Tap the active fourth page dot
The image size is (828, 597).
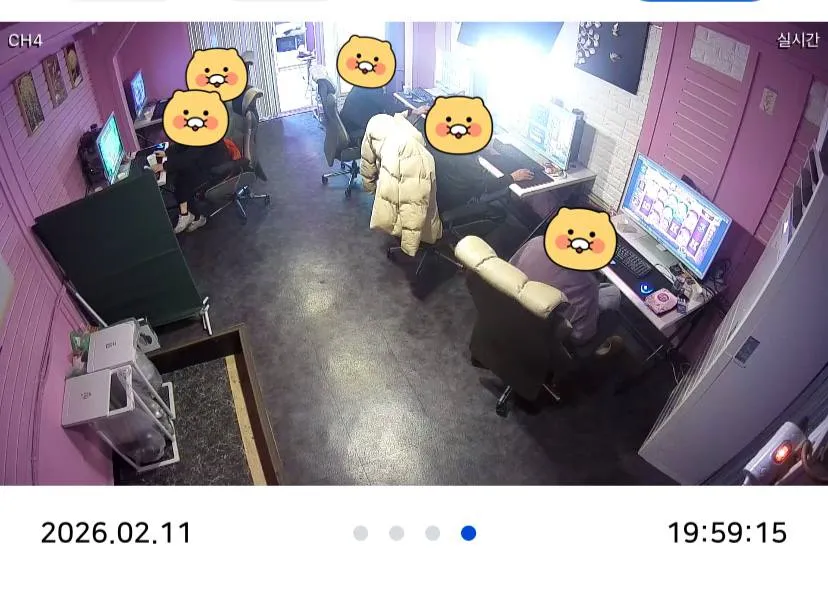[468, 533]
